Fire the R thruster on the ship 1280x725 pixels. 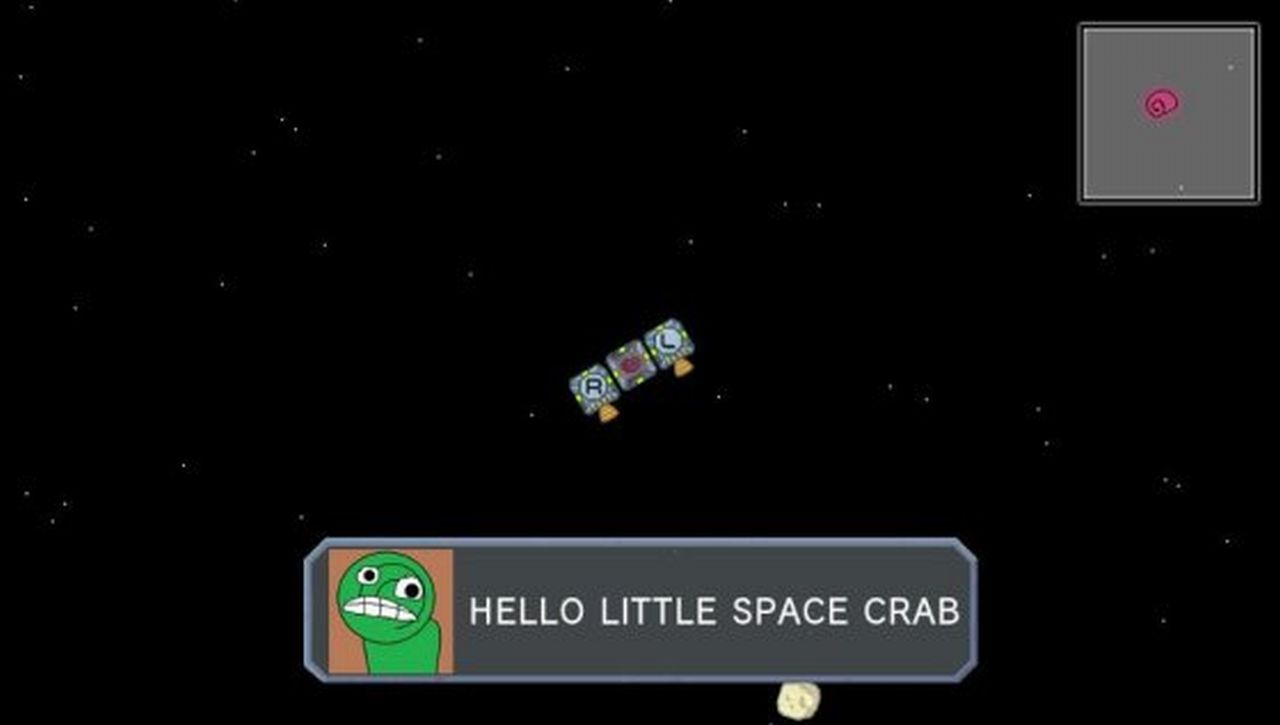(593, 384)
